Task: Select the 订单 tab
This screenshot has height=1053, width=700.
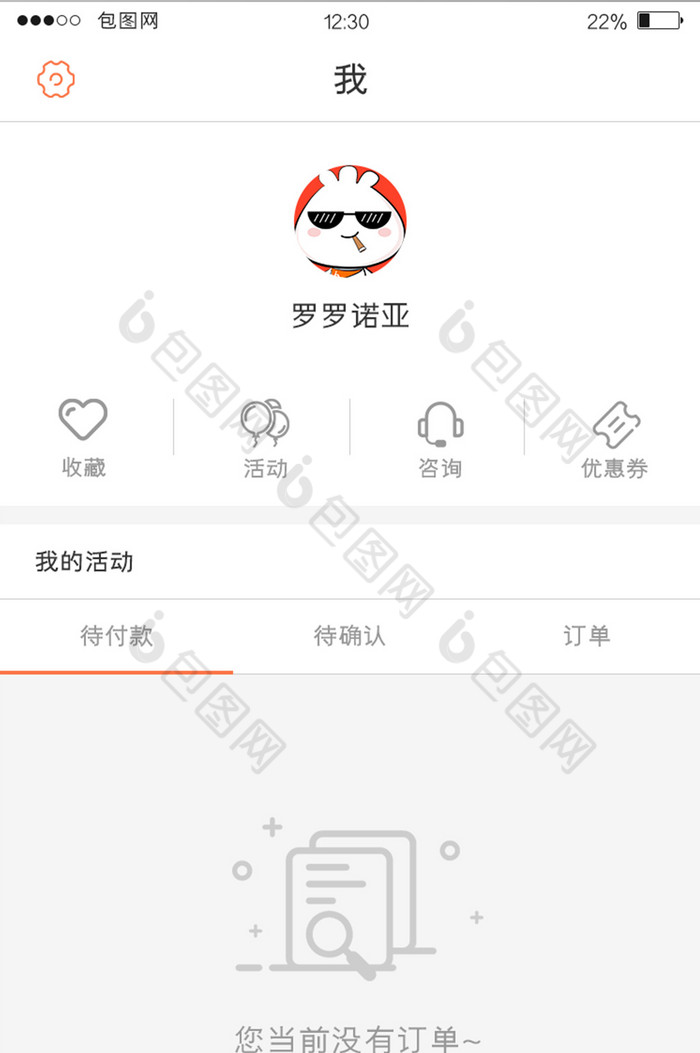Action: [586, 636]
